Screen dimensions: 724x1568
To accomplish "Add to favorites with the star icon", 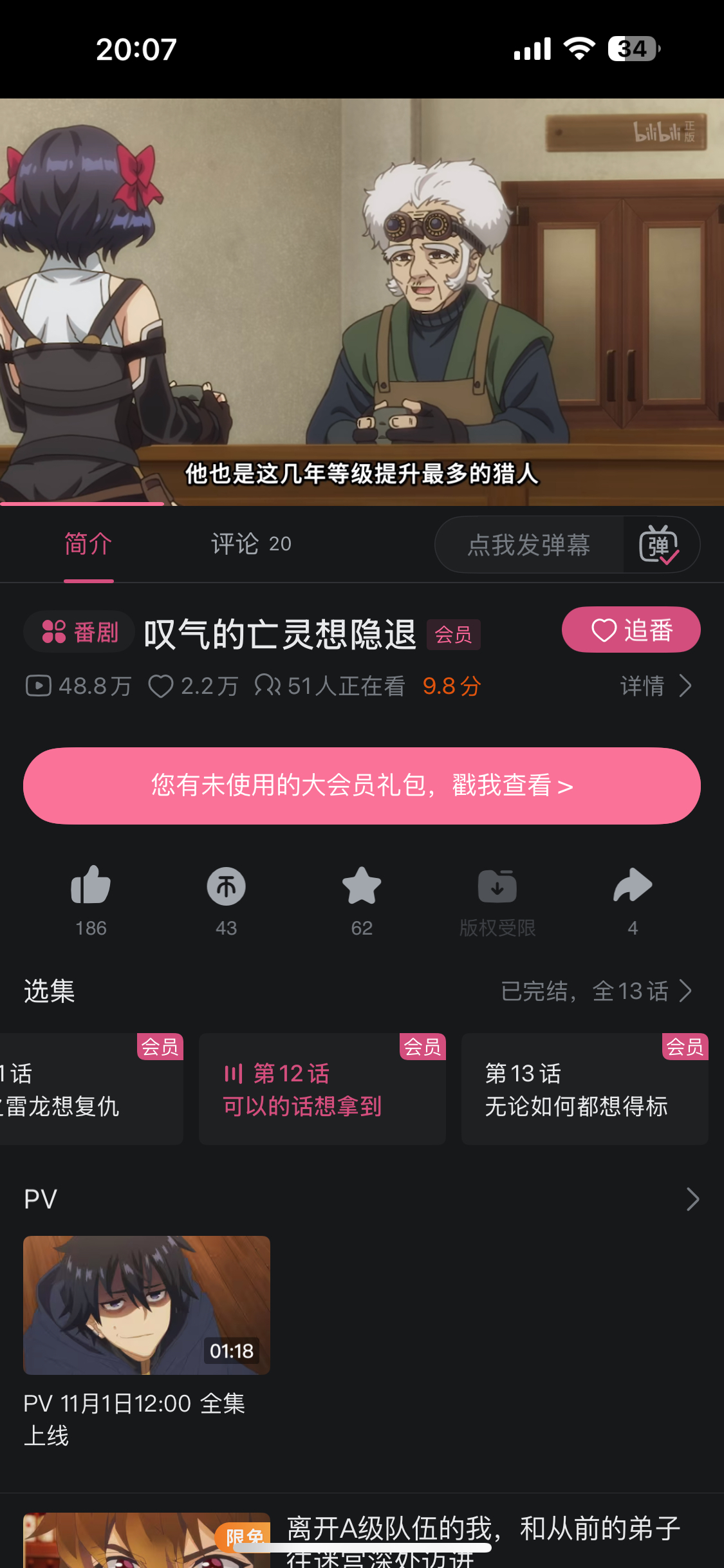I will pos(362,887).
